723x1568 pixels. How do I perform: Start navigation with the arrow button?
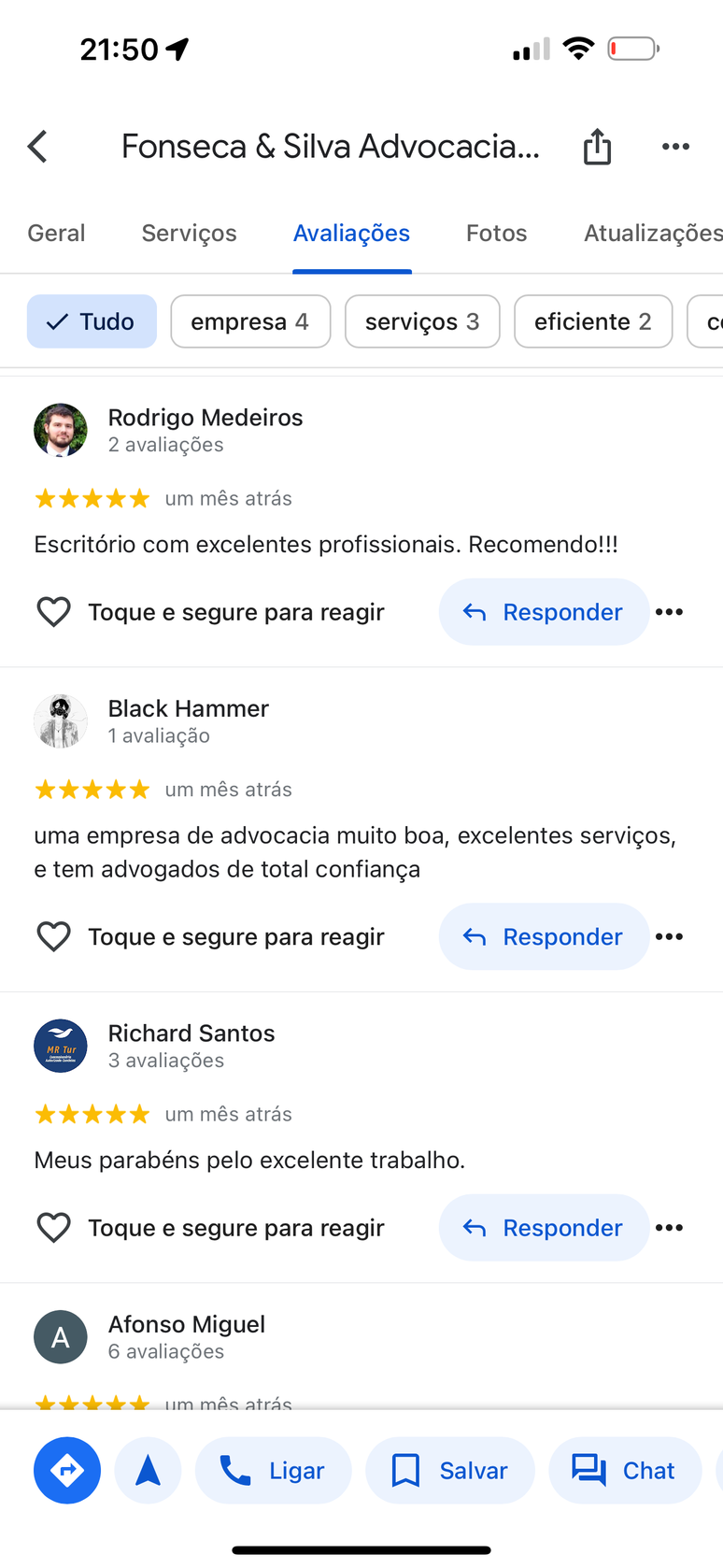pos(148,1470)
